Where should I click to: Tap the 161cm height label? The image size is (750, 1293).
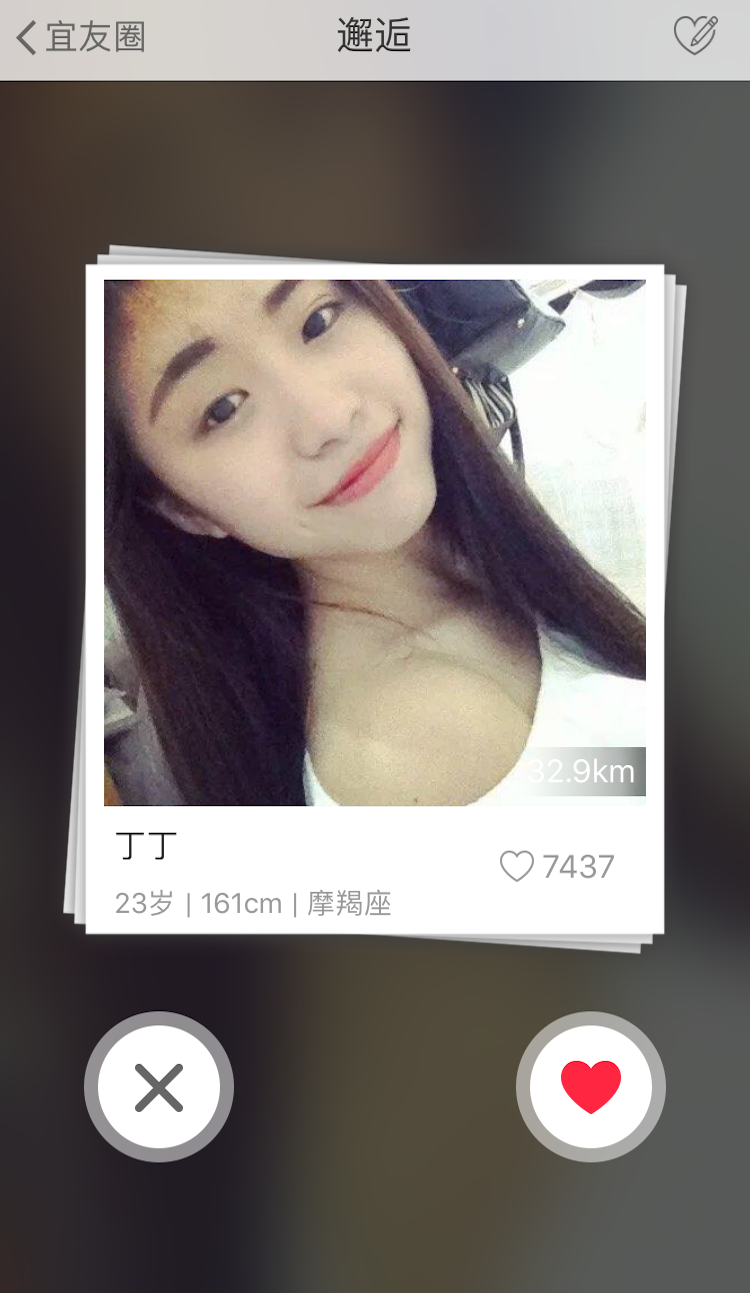(x=241, y=903)
